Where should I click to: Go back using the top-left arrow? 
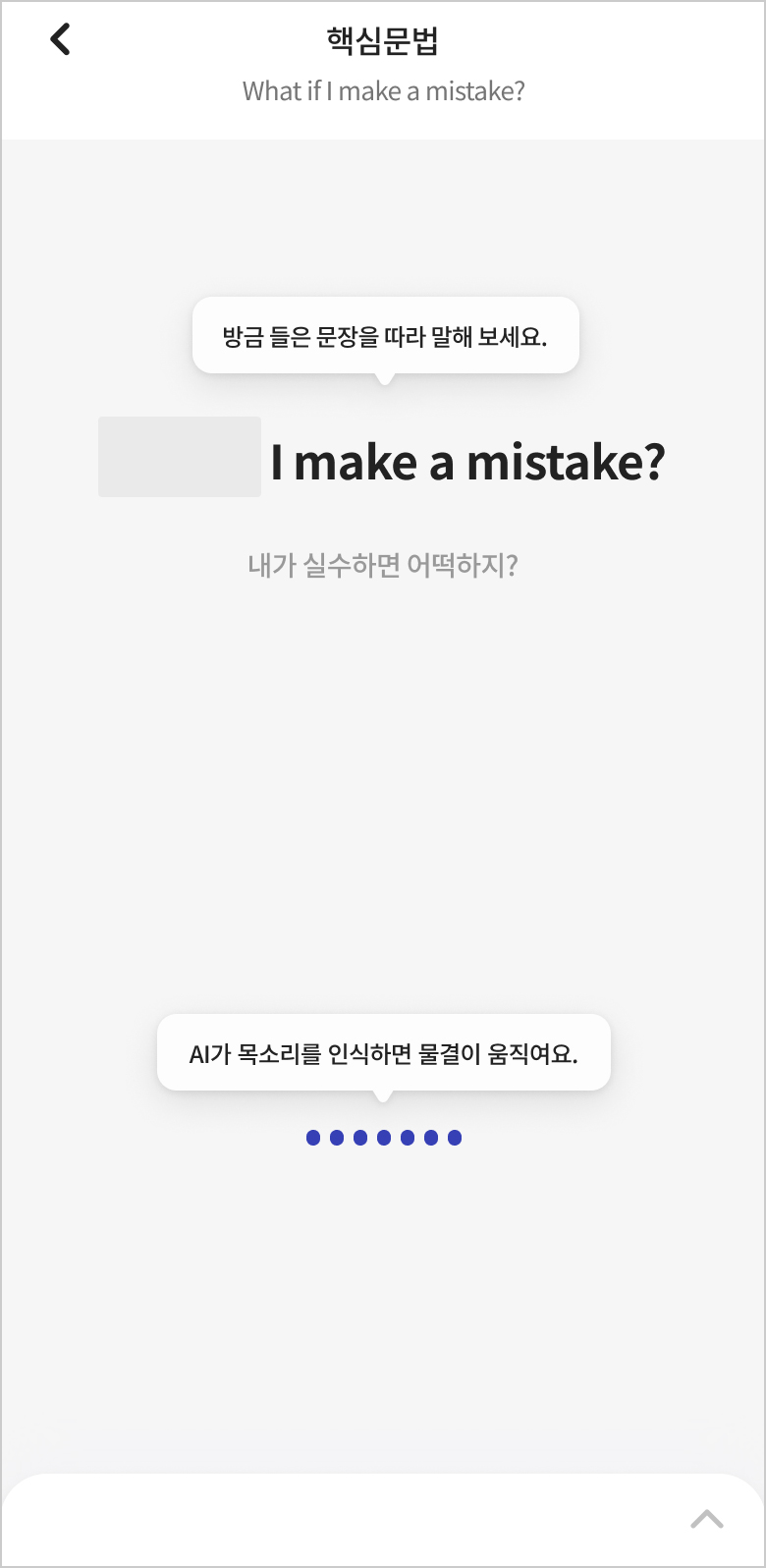(61, 39)
